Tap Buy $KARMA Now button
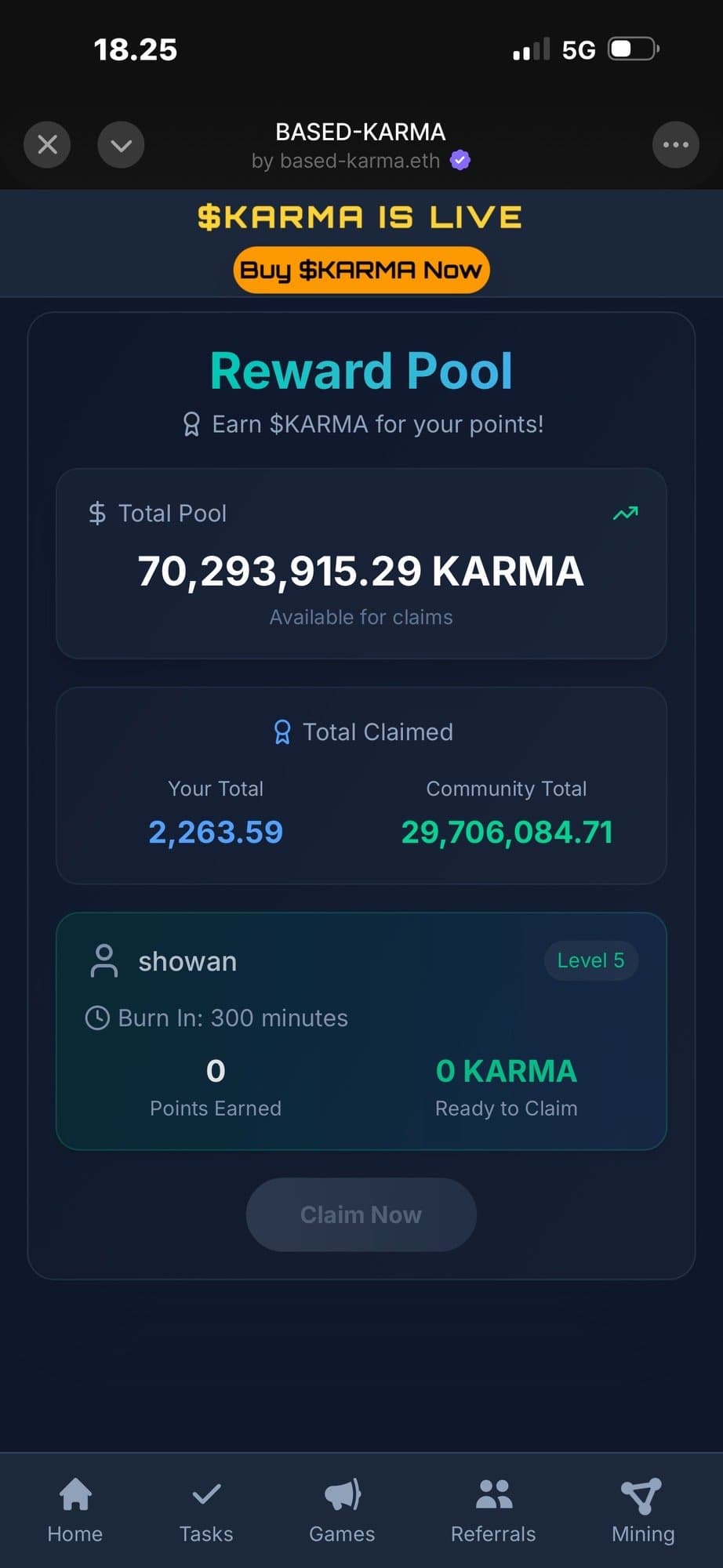This screenshot has width=723, height=1568. [361, 270]
